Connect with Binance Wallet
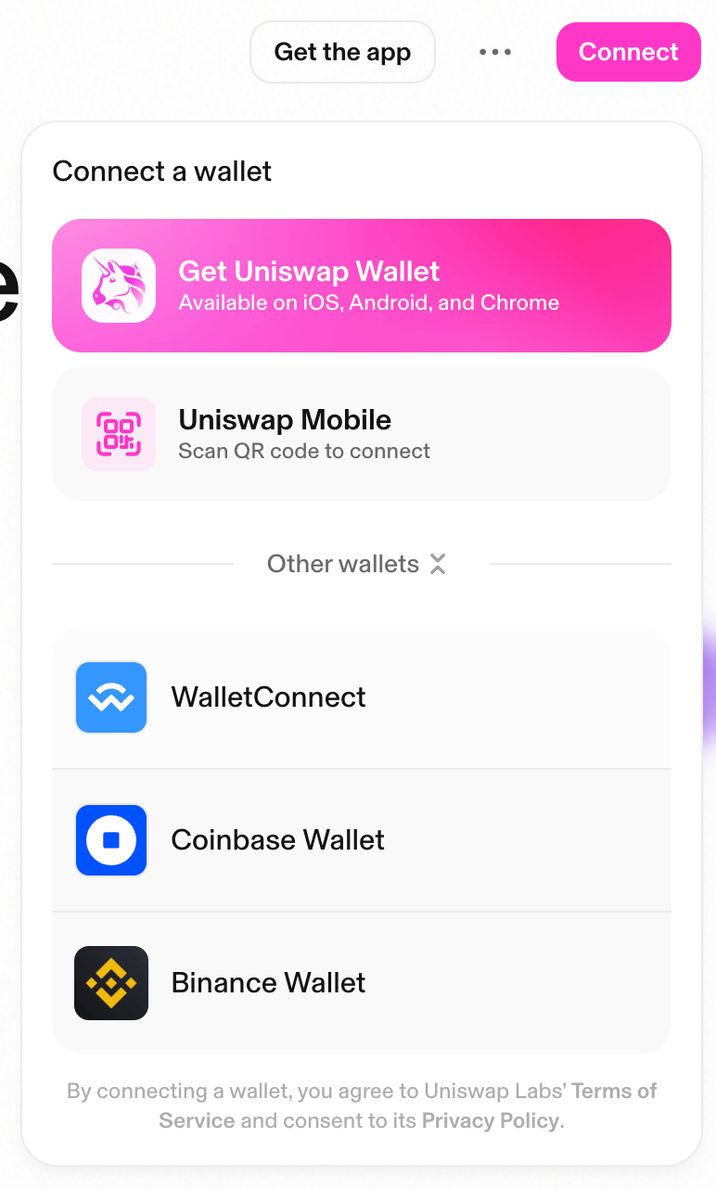Viewport: 716px width, 1189px height. 361,983
